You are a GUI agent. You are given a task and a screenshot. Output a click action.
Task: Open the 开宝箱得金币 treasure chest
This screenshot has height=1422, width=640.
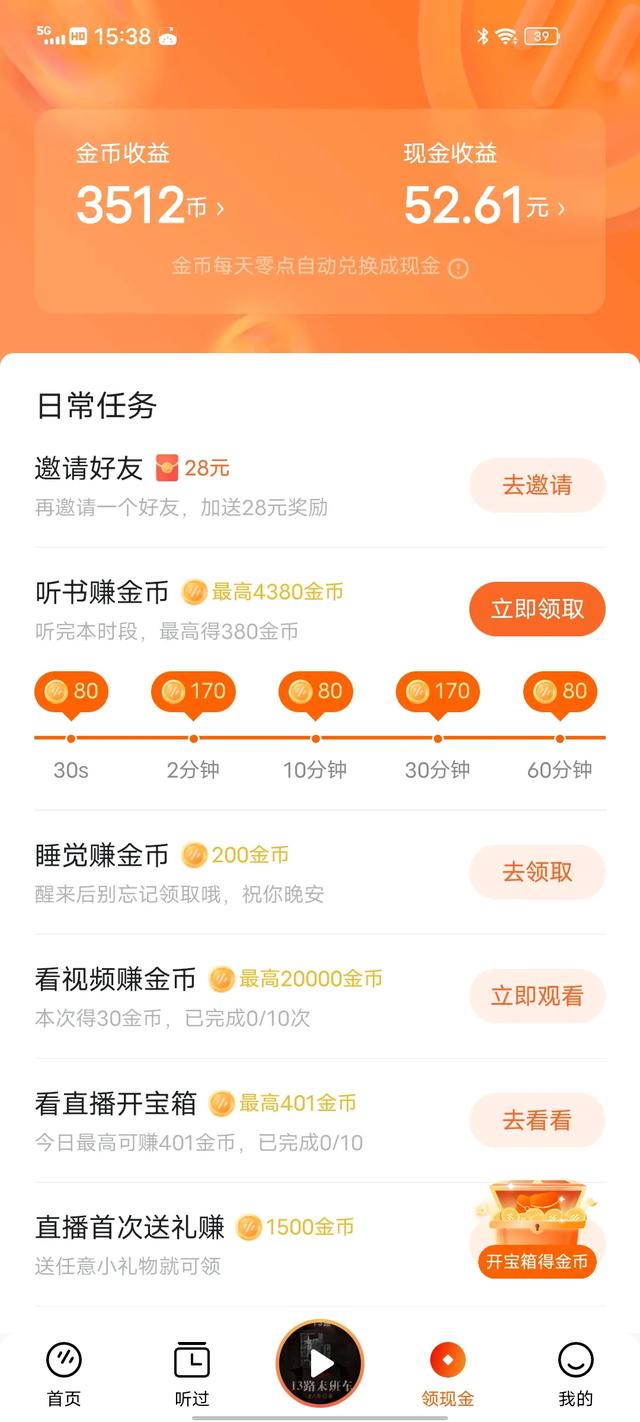pyautogui.click(x=537, y=1232)
